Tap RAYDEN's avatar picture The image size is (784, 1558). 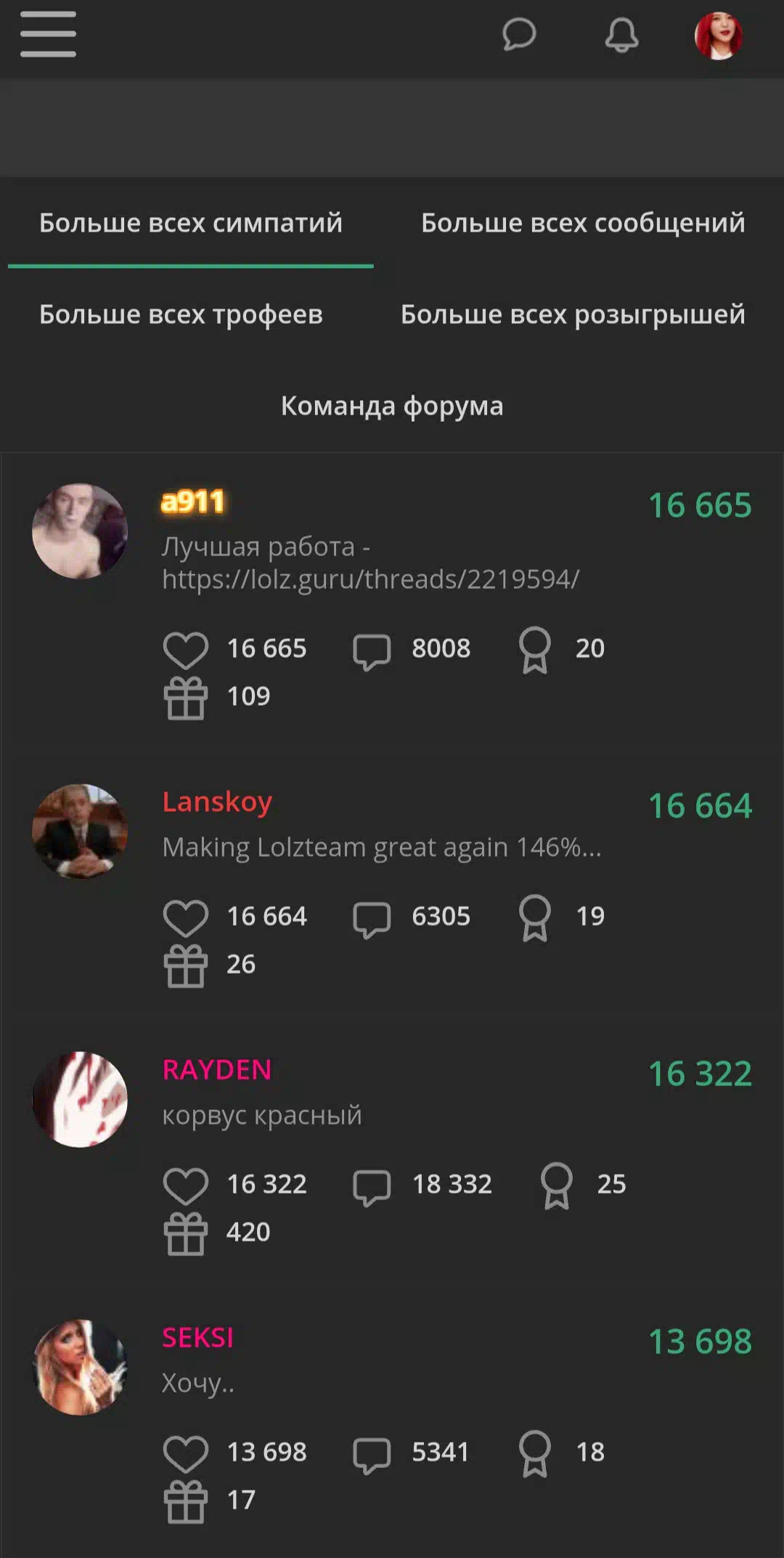pyautogui.click(x=80, y=1099)
